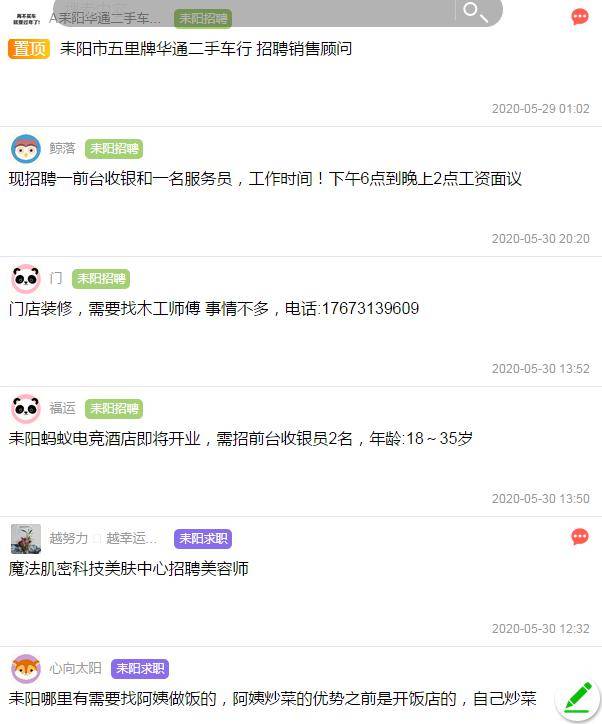Screen dimensions: 602x724
Task: View 福运's panda avatar profile
Action: 26,409
